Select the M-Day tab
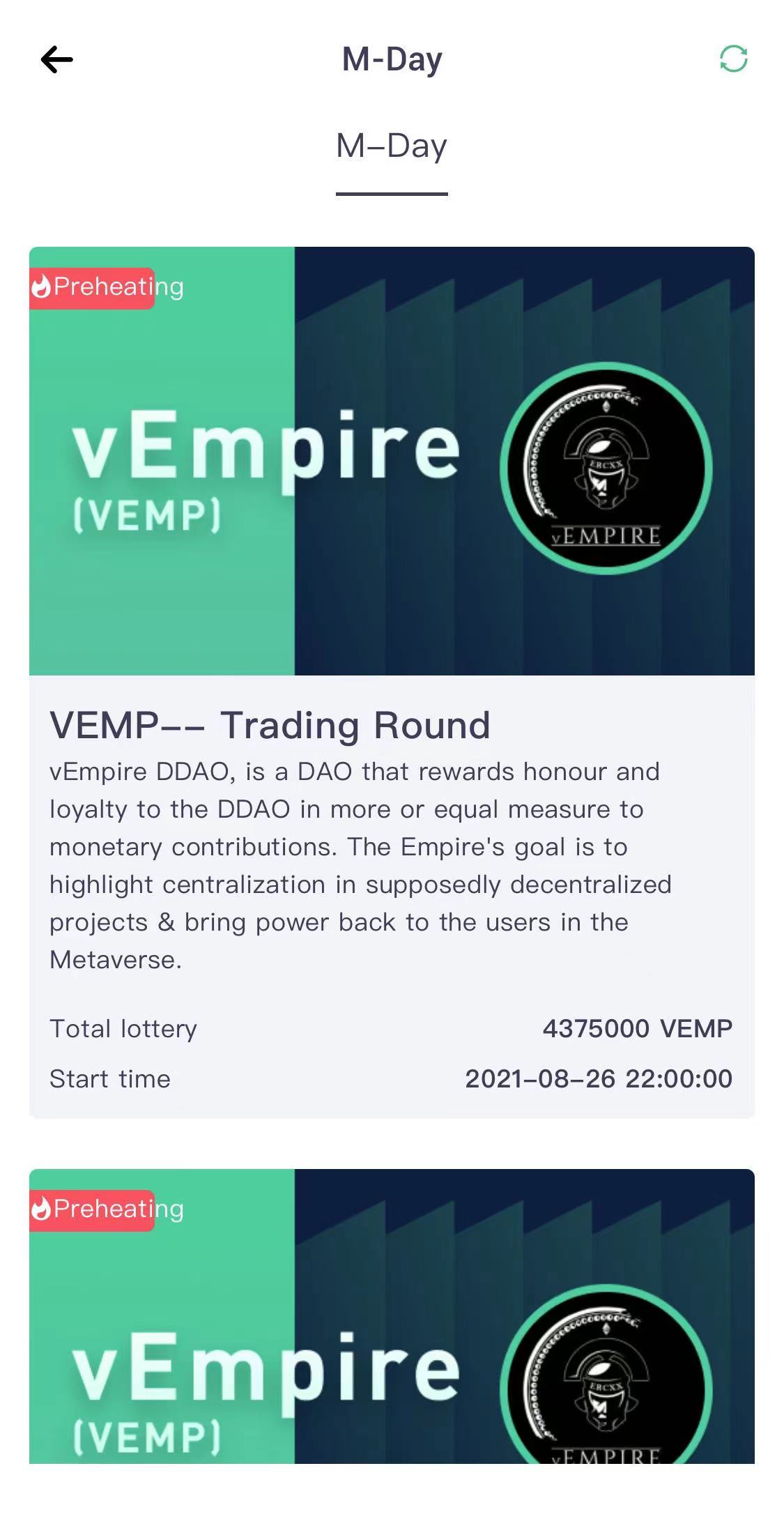784x1535 pixels. (x=392, y=146)
